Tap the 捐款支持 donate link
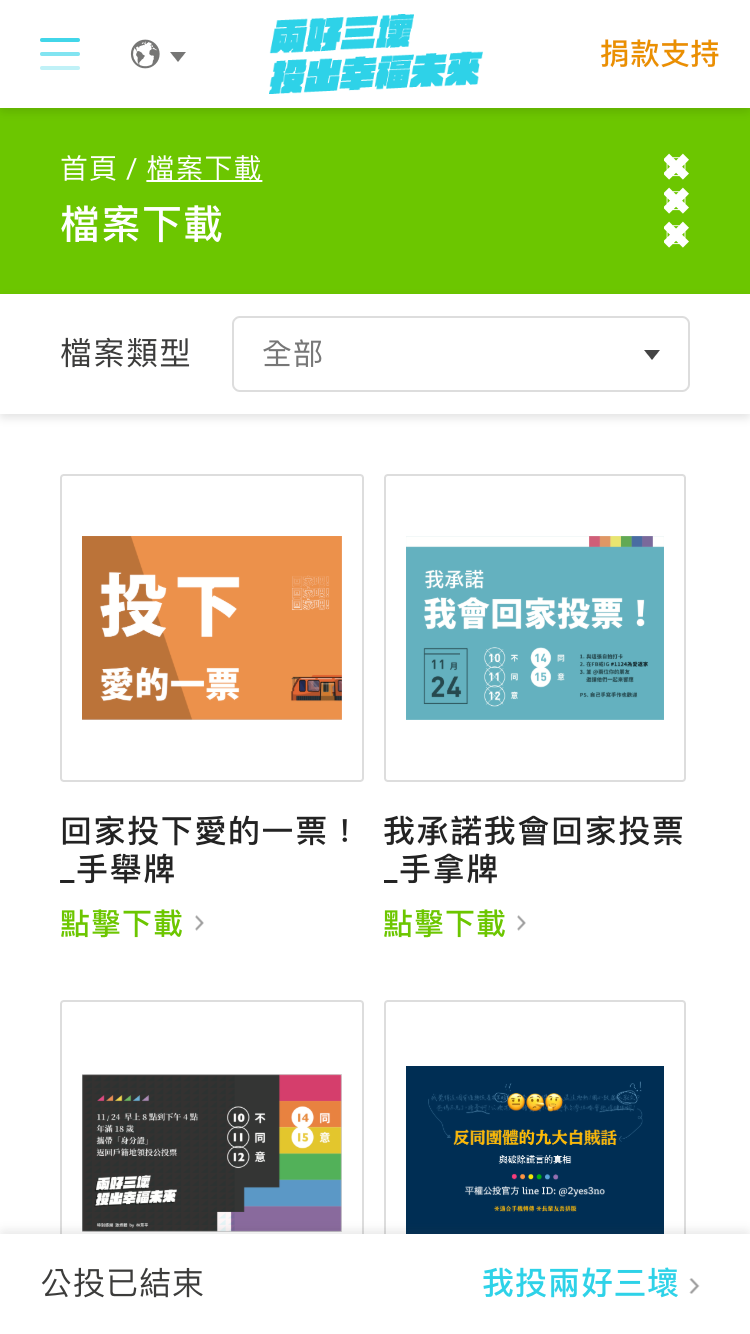The image size is (750, 1334). coord(660,54)
